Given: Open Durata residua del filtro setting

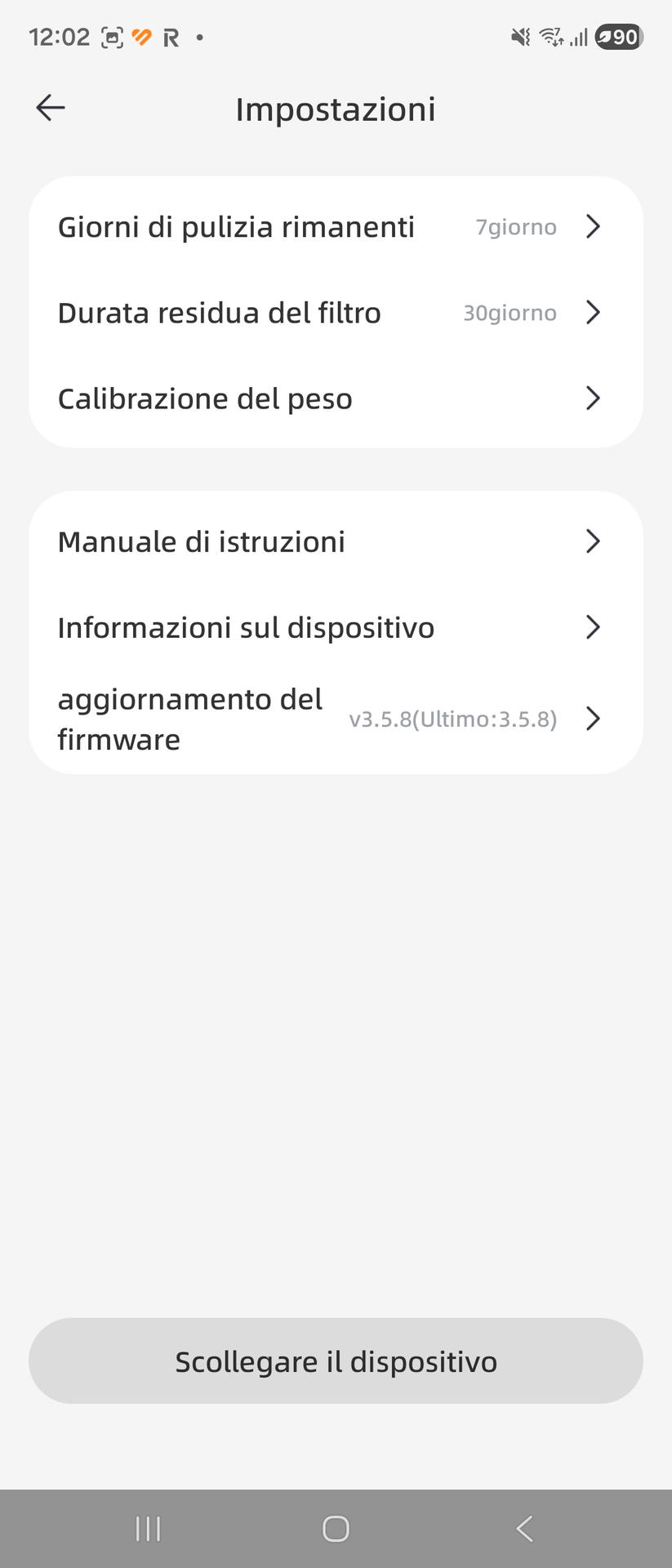Looking at the screenshot, I should 336,312.
